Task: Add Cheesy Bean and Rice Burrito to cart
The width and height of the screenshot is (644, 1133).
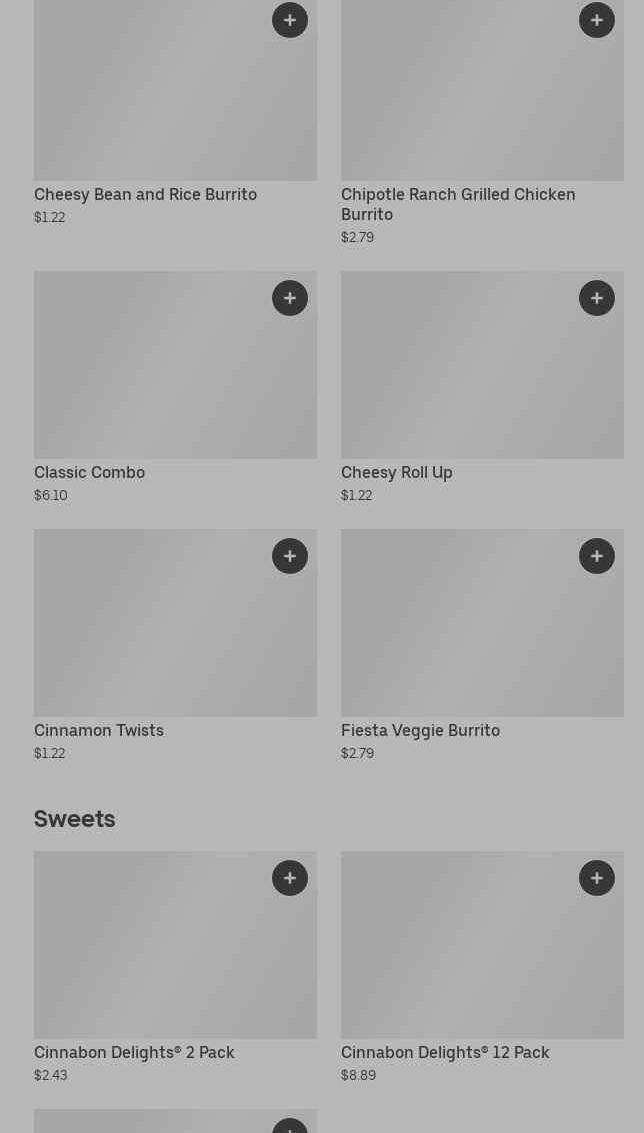Action: coord(290,20)
